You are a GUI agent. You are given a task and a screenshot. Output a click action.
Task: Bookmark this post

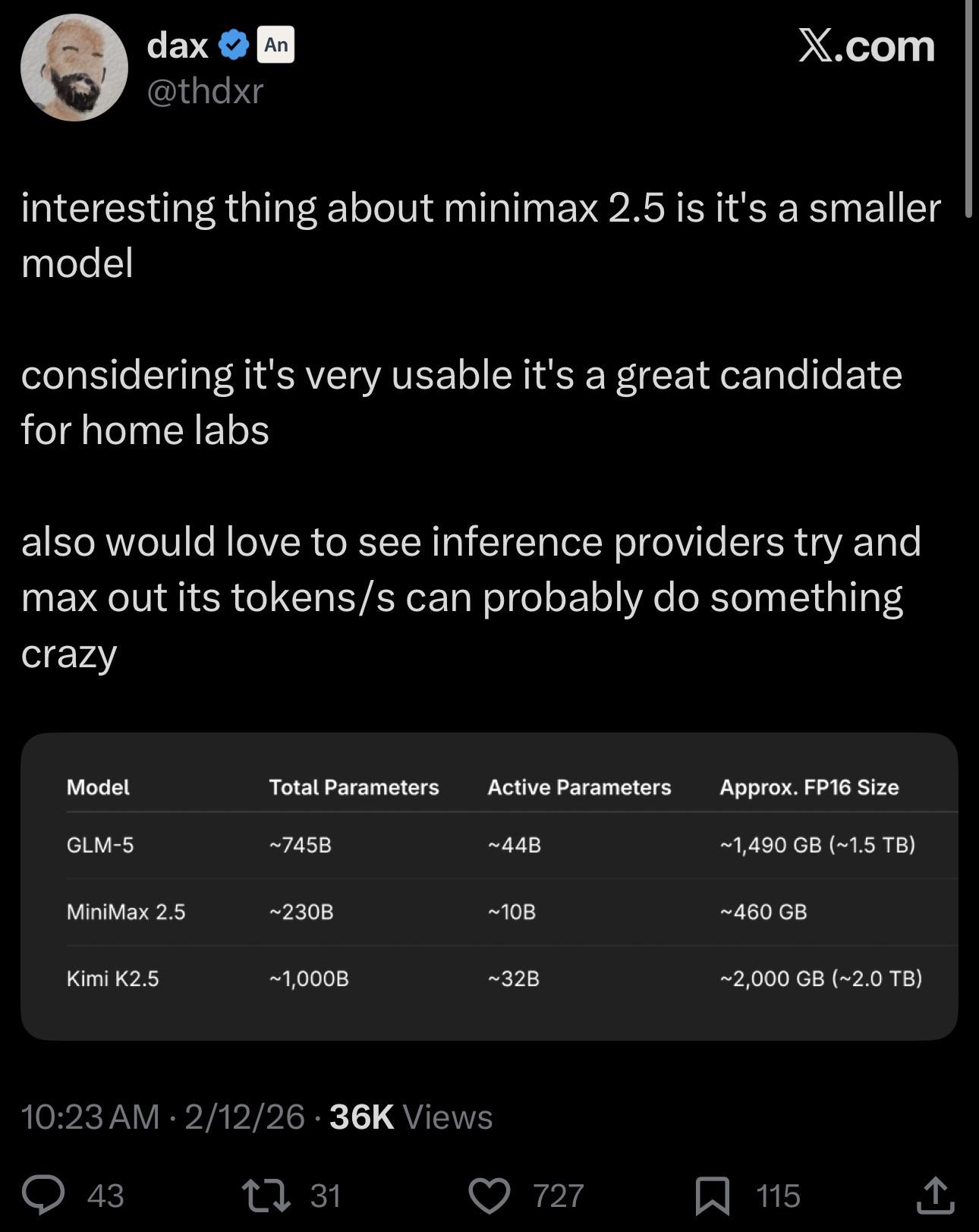coord(712,1195)
